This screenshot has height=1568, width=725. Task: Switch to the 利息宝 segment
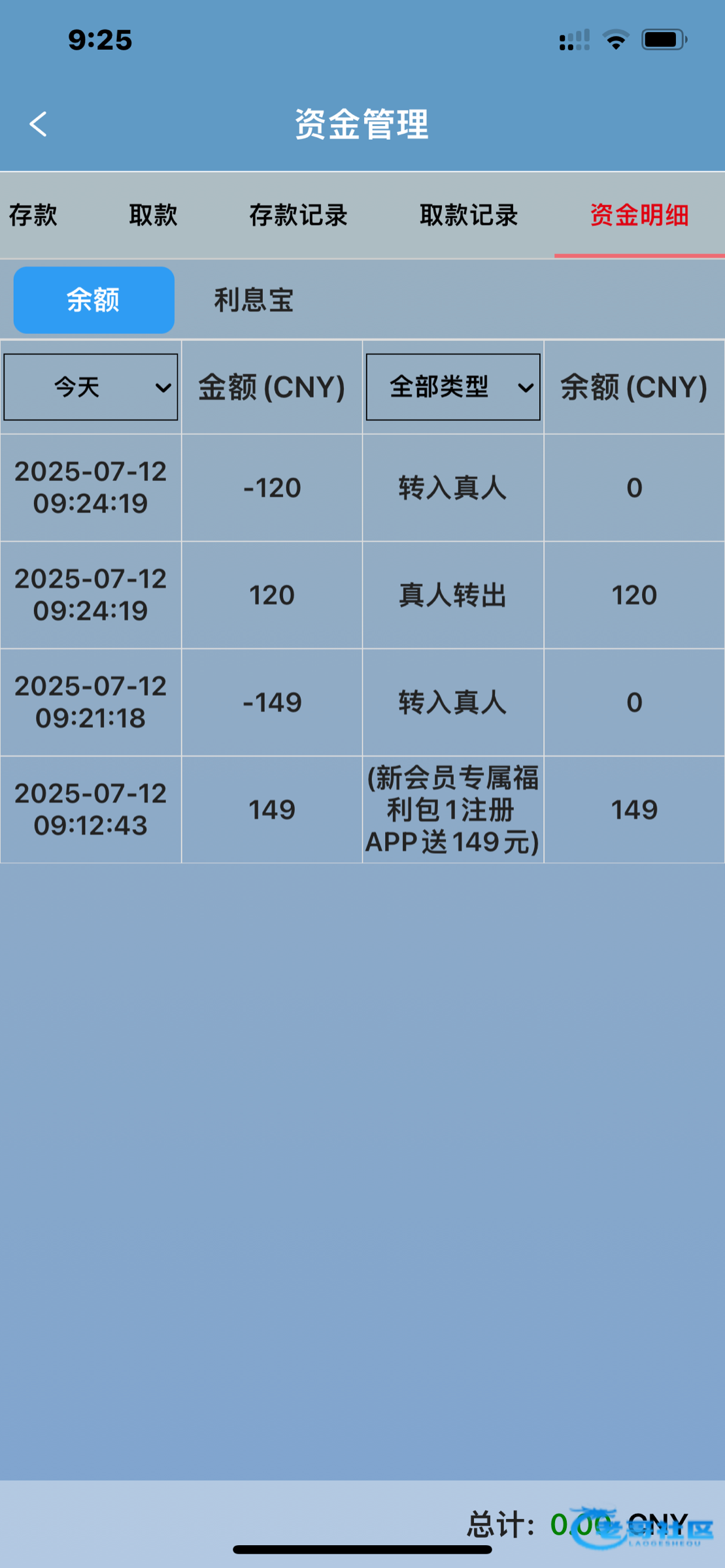pyautogui.click(x=254, y=300)
